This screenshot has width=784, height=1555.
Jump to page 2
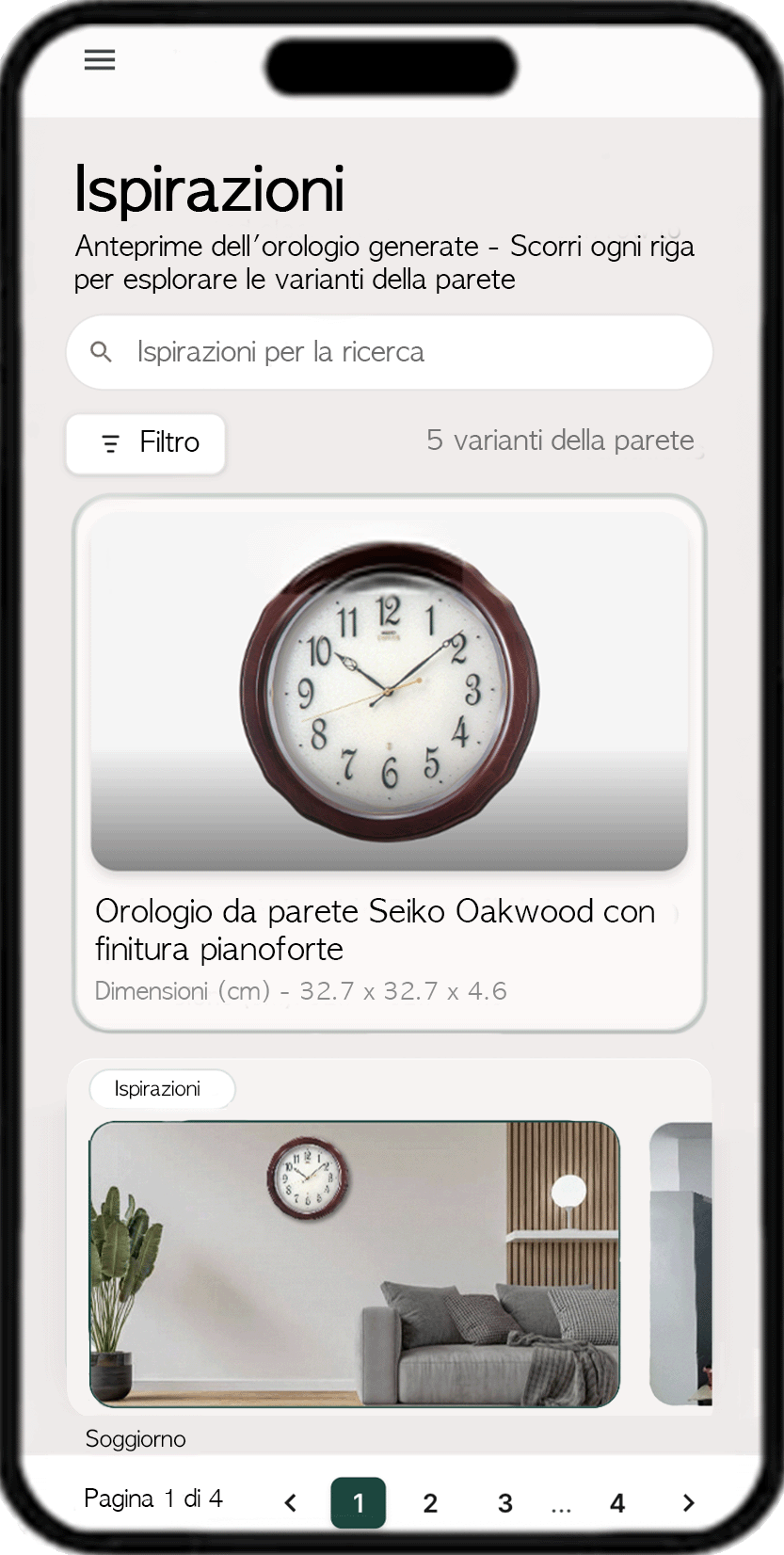click(x=430, y=1503)
